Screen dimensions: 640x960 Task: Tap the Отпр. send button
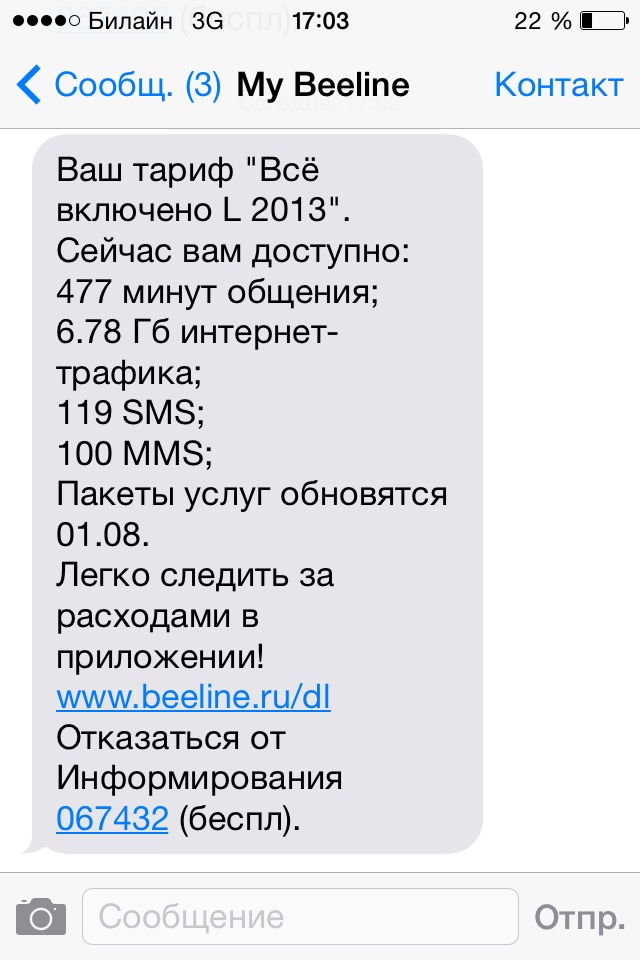coord(579,916)
